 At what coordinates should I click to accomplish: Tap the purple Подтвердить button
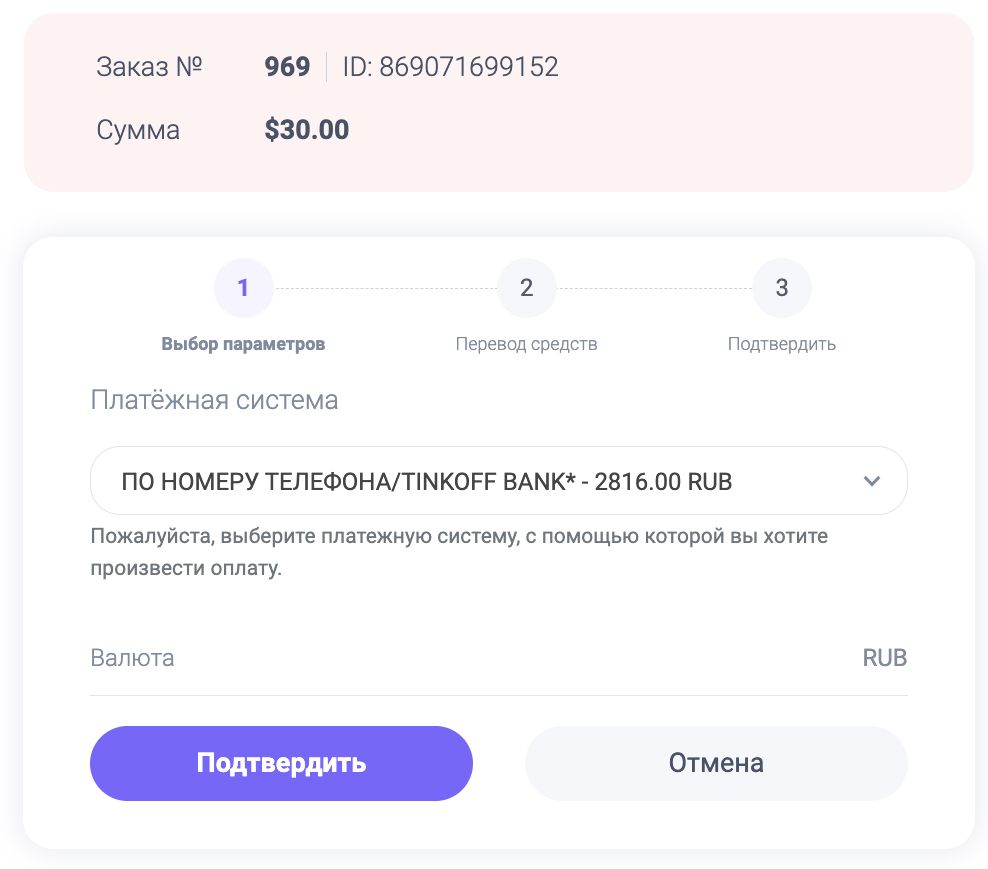point(281,763)
